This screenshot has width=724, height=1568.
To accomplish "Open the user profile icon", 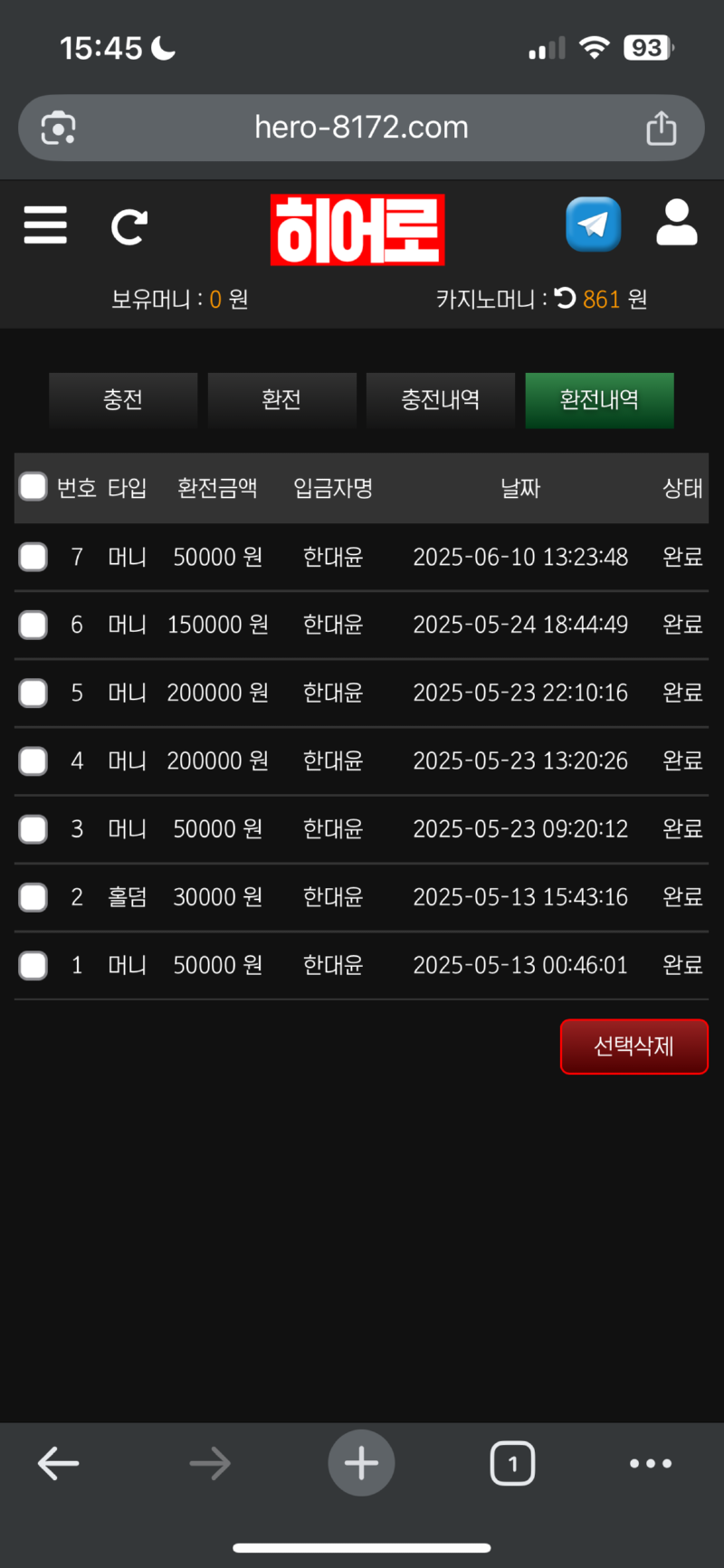I will pos(676,224).
